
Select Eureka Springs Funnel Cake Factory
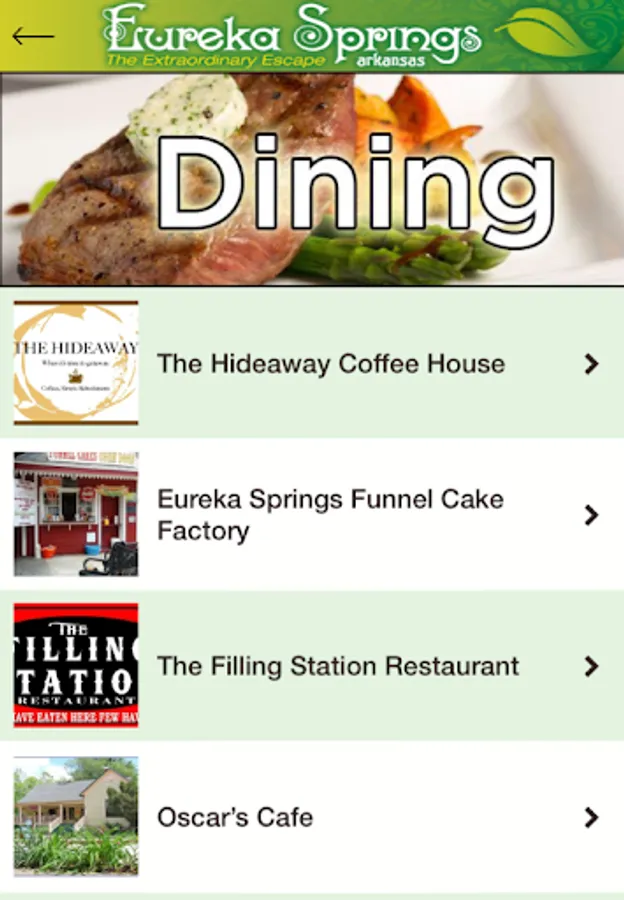330,515
